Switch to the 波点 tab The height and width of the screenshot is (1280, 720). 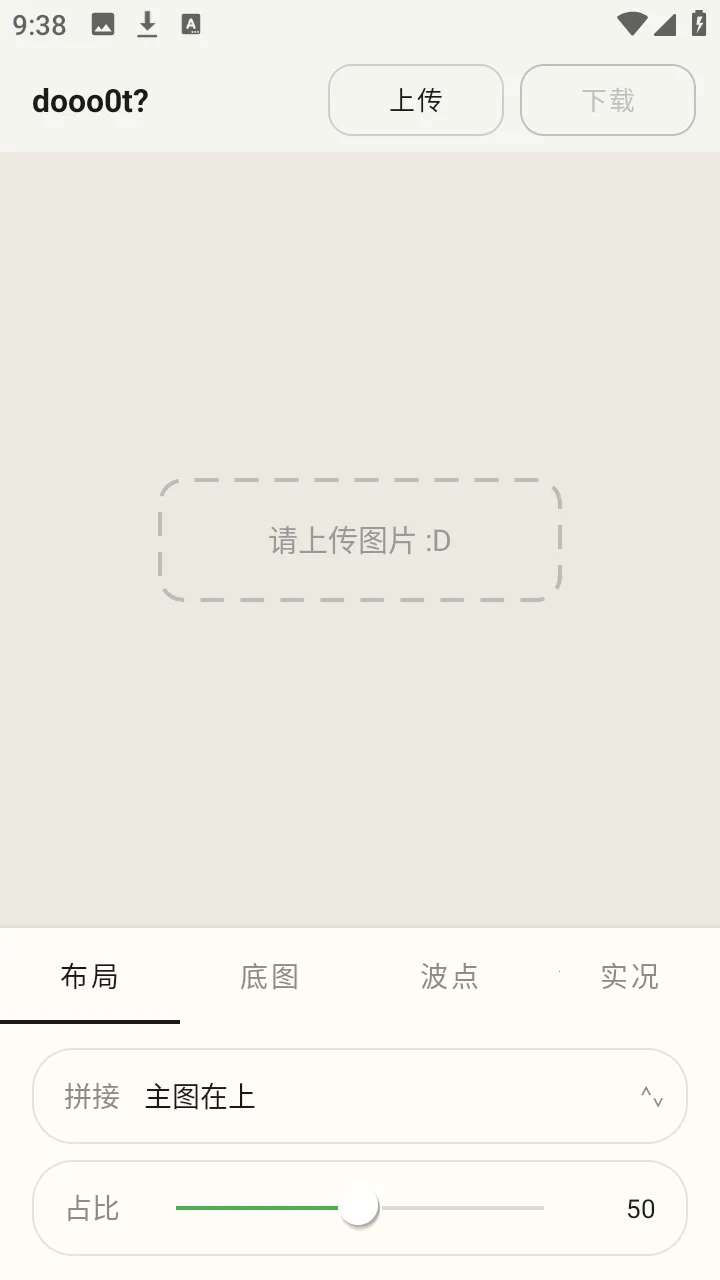(449, 977)
